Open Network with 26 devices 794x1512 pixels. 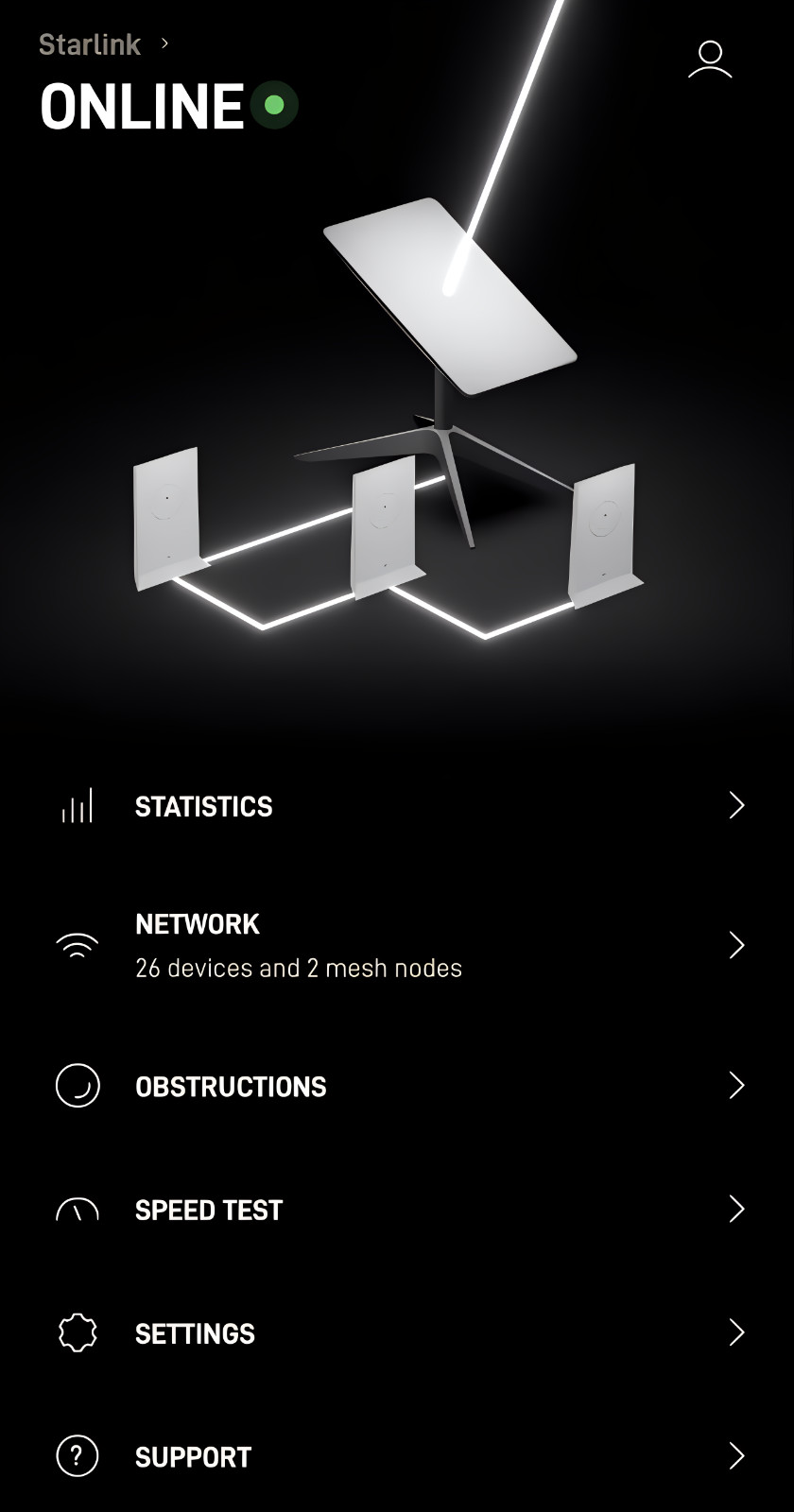pyautogui.click(x=397, y=945)
